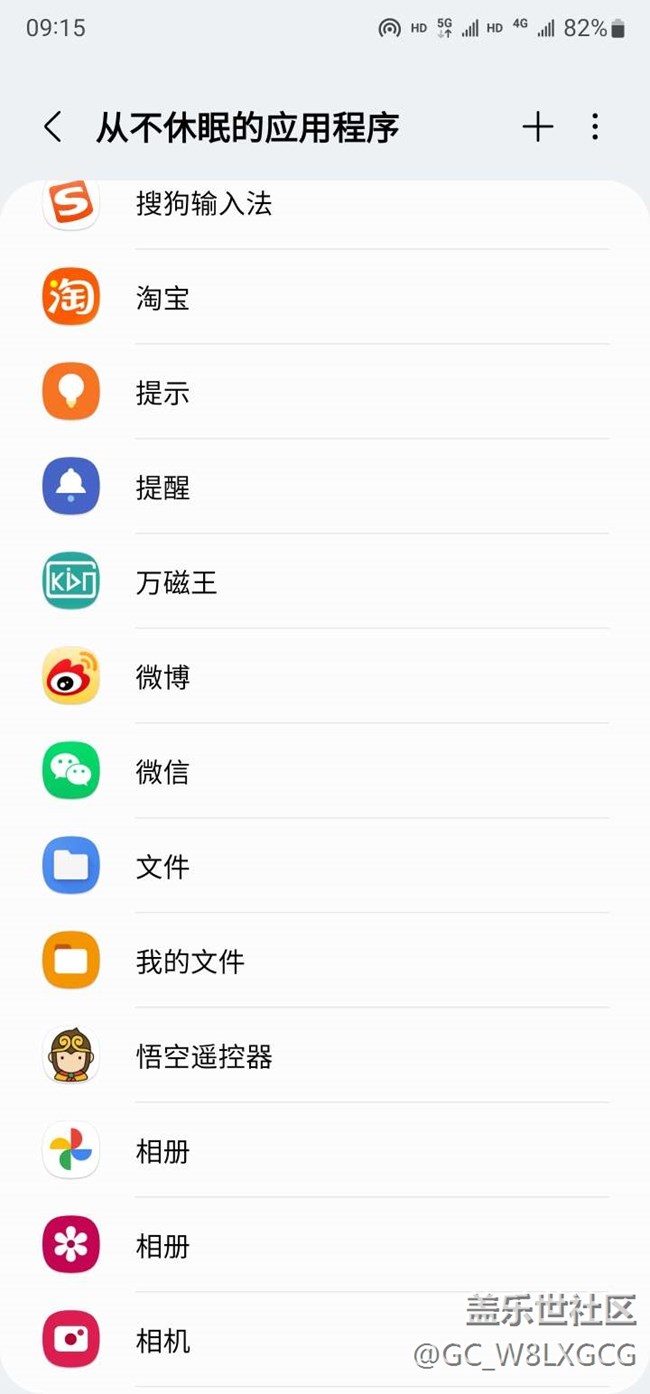The height and width of the screenshot is (1394, 650).
Task: Tap the 悟空遥控器 entry
Action: coord(325,1056)
